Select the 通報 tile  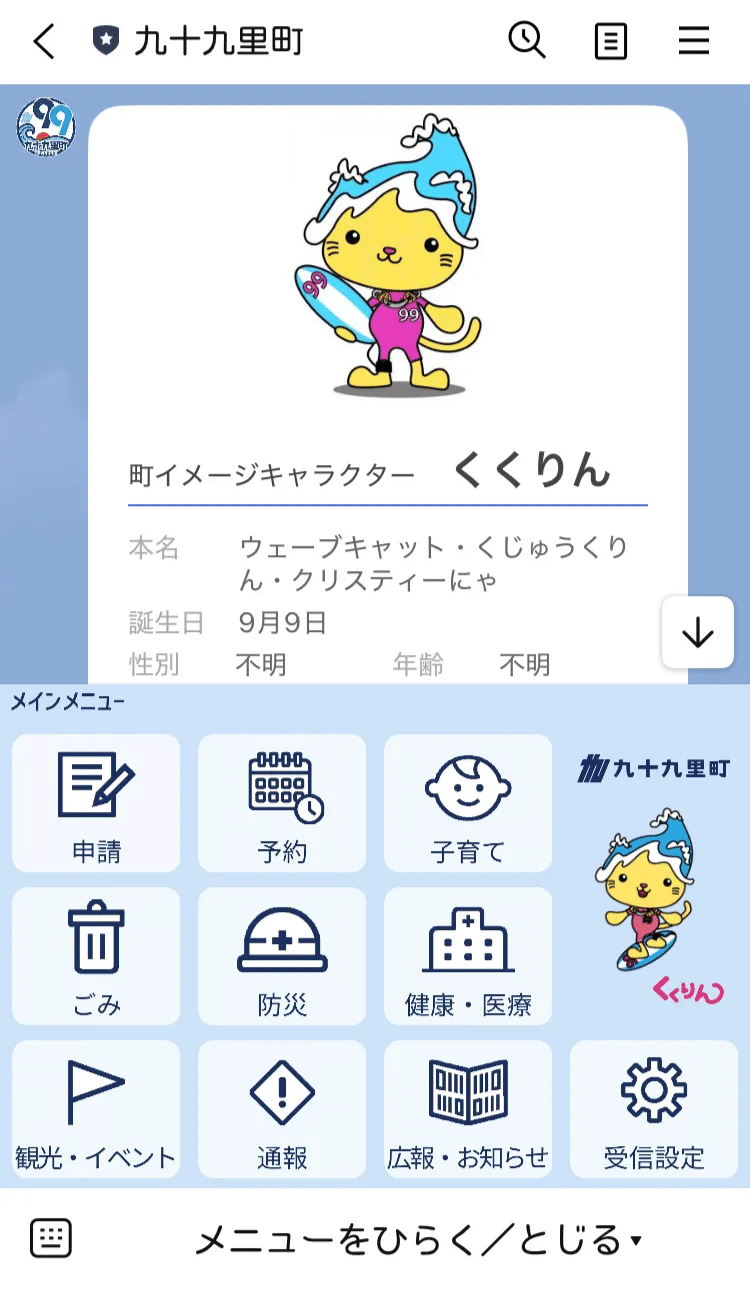tap(282, 1109)
